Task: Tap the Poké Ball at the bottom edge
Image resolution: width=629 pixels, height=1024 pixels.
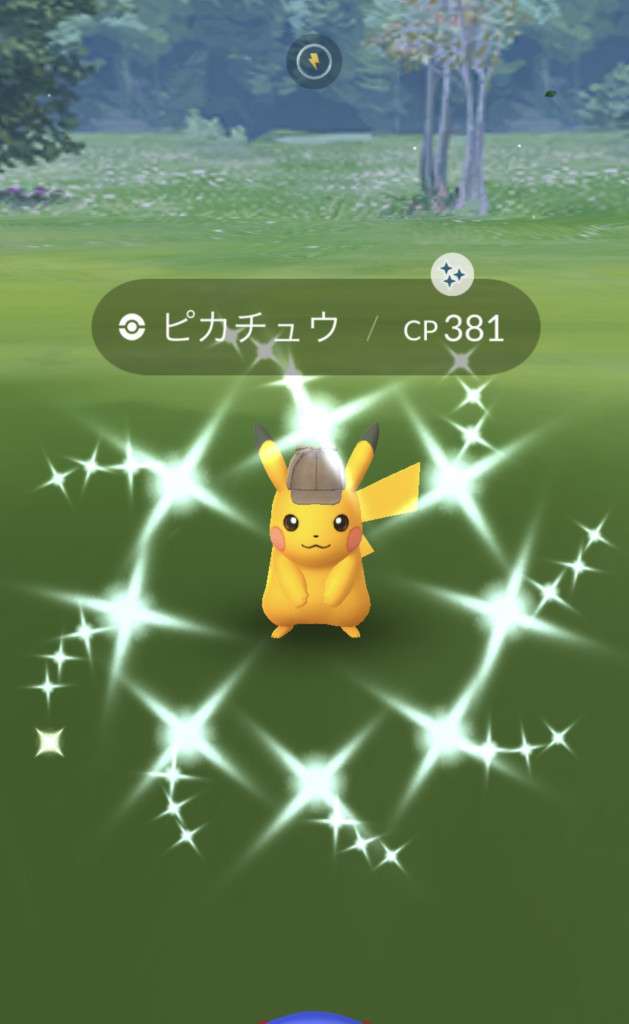Action: [x=312, y=1017]
